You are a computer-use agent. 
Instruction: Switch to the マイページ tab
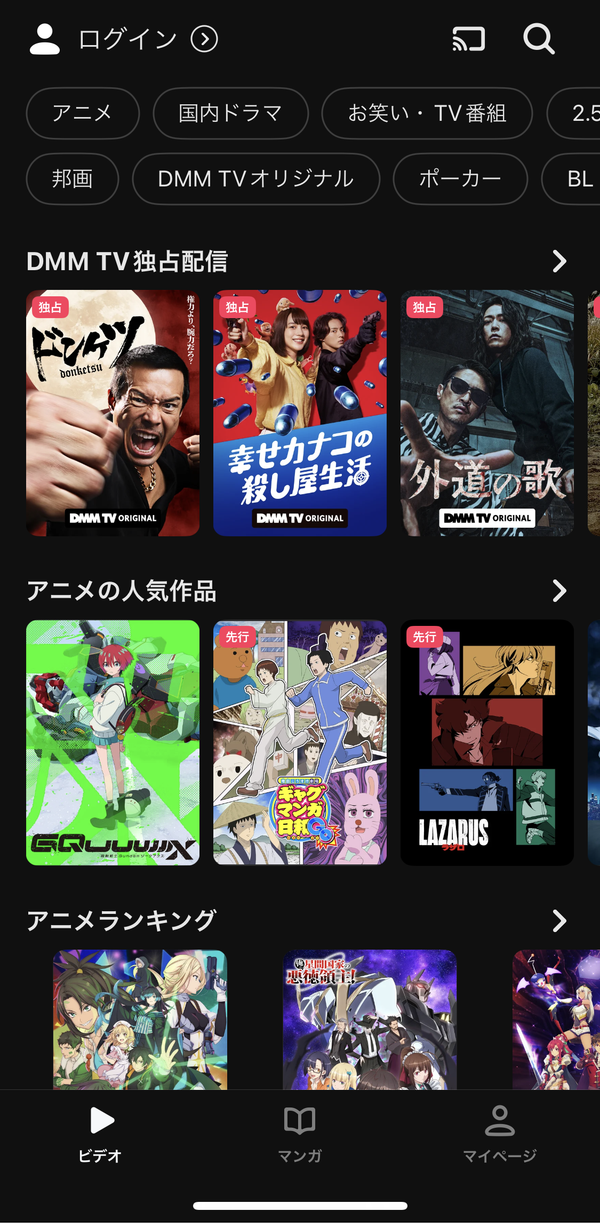[499, 1135]
